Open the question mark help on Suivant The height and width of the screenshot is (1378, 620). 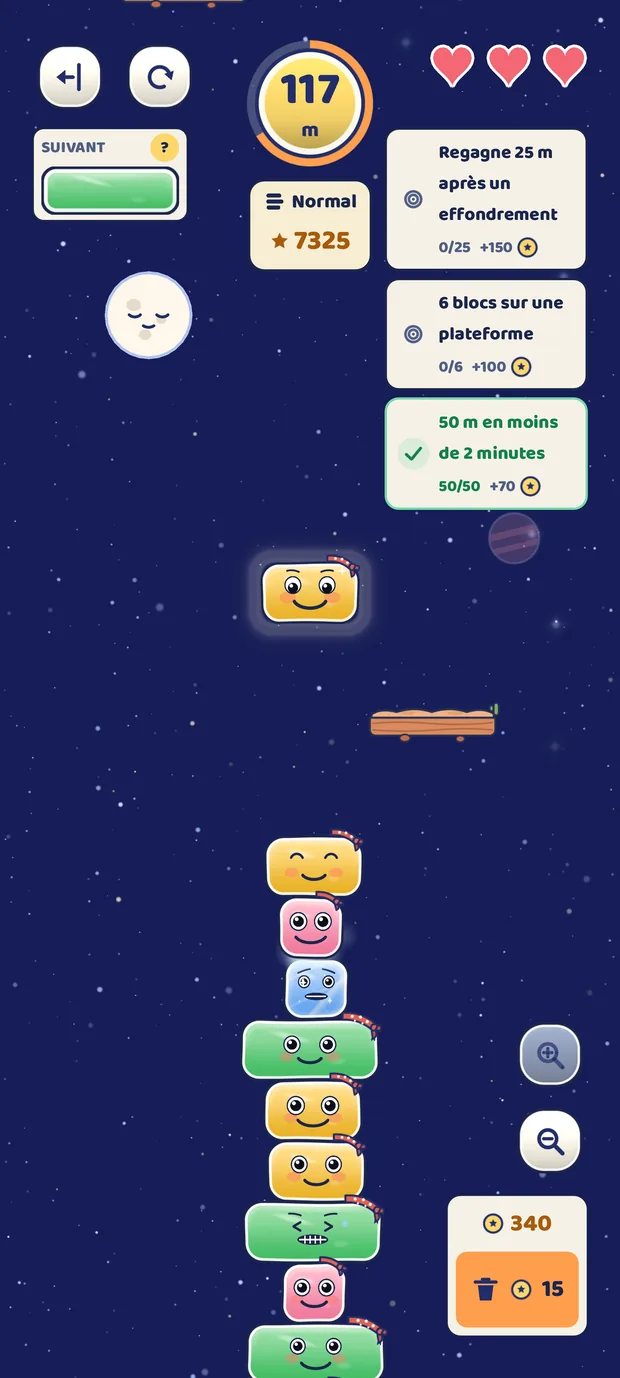point(164,148)
